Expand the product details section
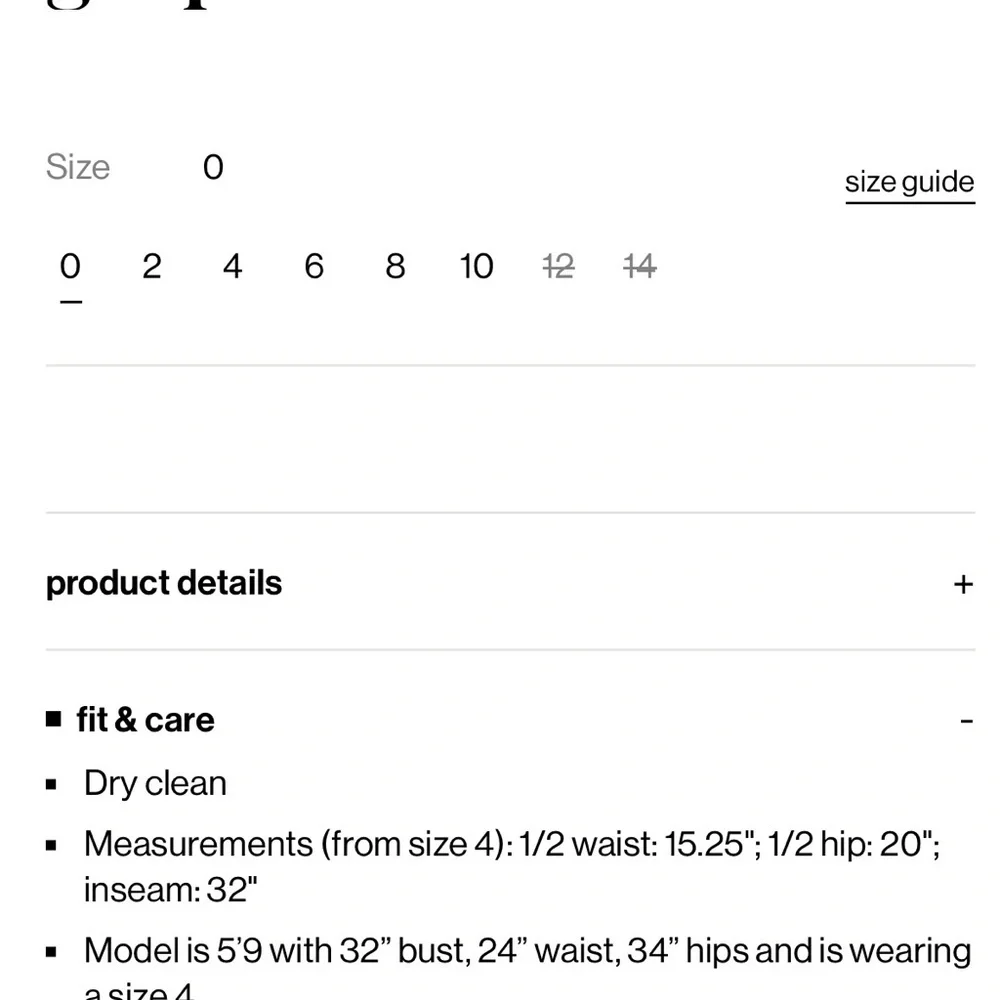This screenshot has width=1000, height=1000. coord(962,584)
